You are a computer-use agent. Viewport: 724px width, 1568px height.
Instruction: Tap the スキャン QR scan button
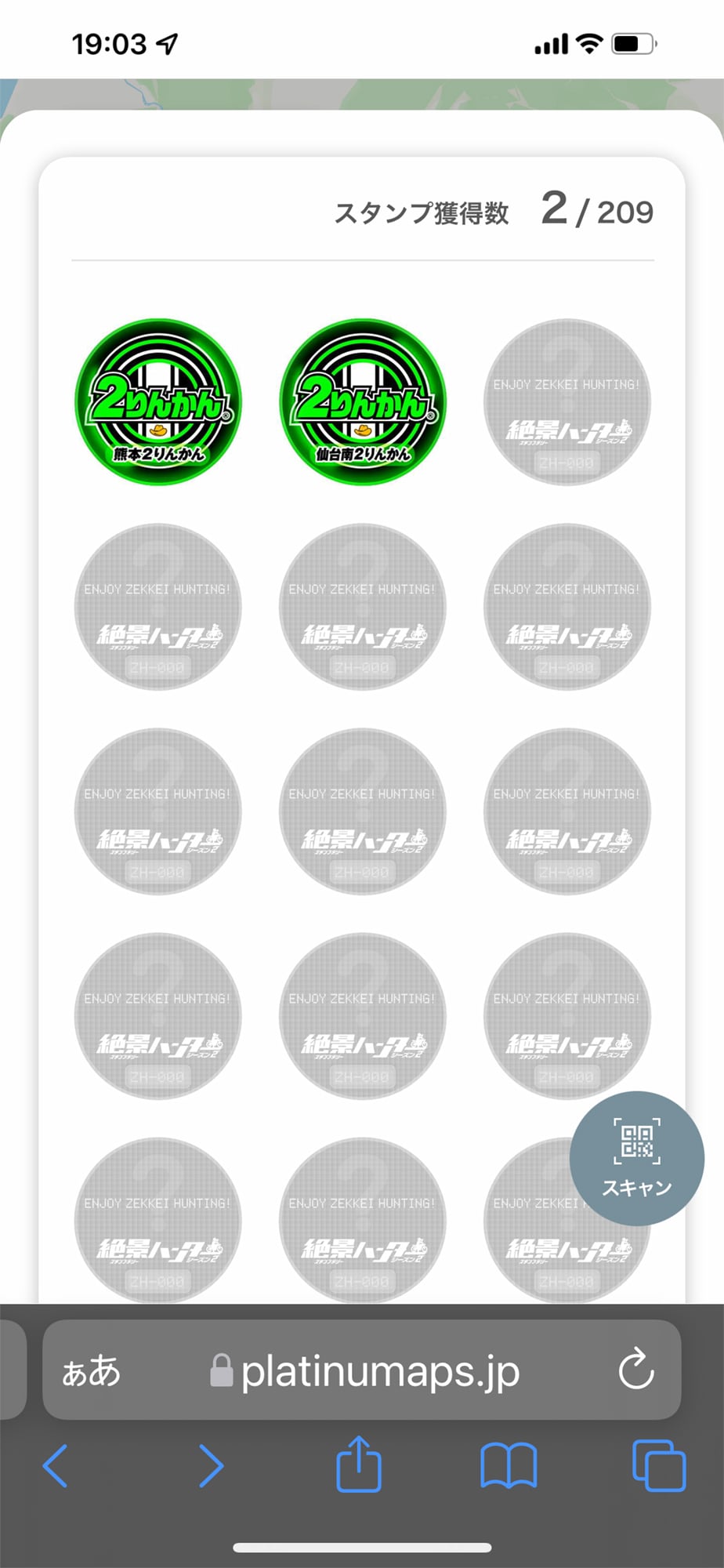637,1158
